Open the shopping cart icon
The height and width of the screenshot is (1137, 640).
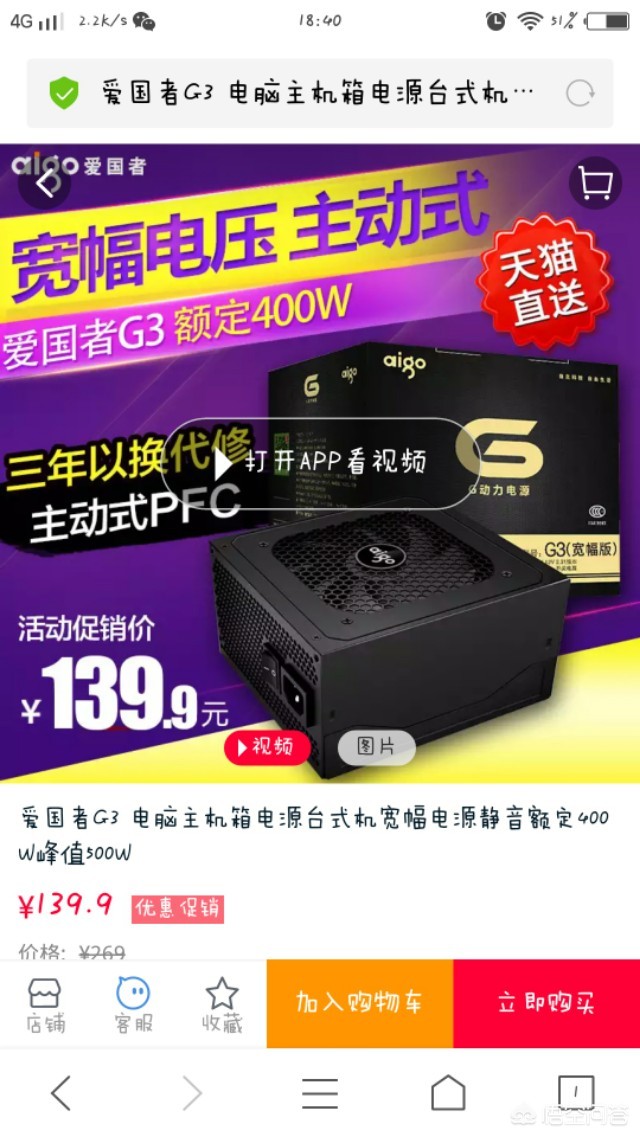[596, 183]
